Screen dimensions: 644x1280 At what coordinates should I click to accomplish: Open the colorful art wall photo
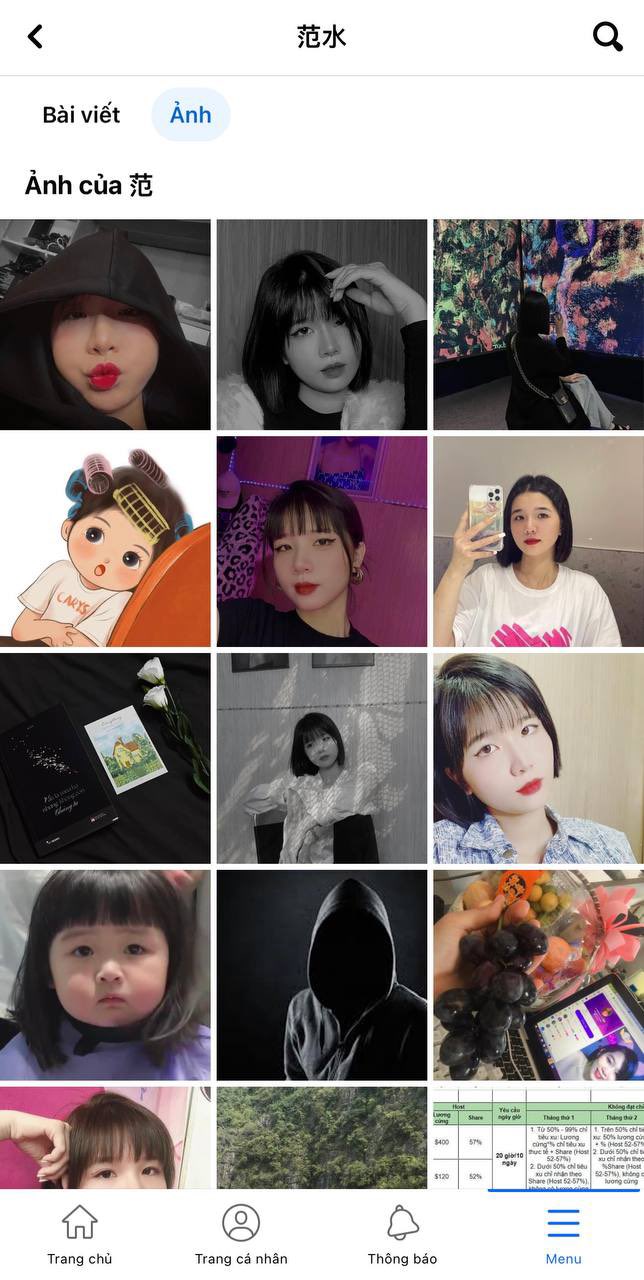click(538, 325)
